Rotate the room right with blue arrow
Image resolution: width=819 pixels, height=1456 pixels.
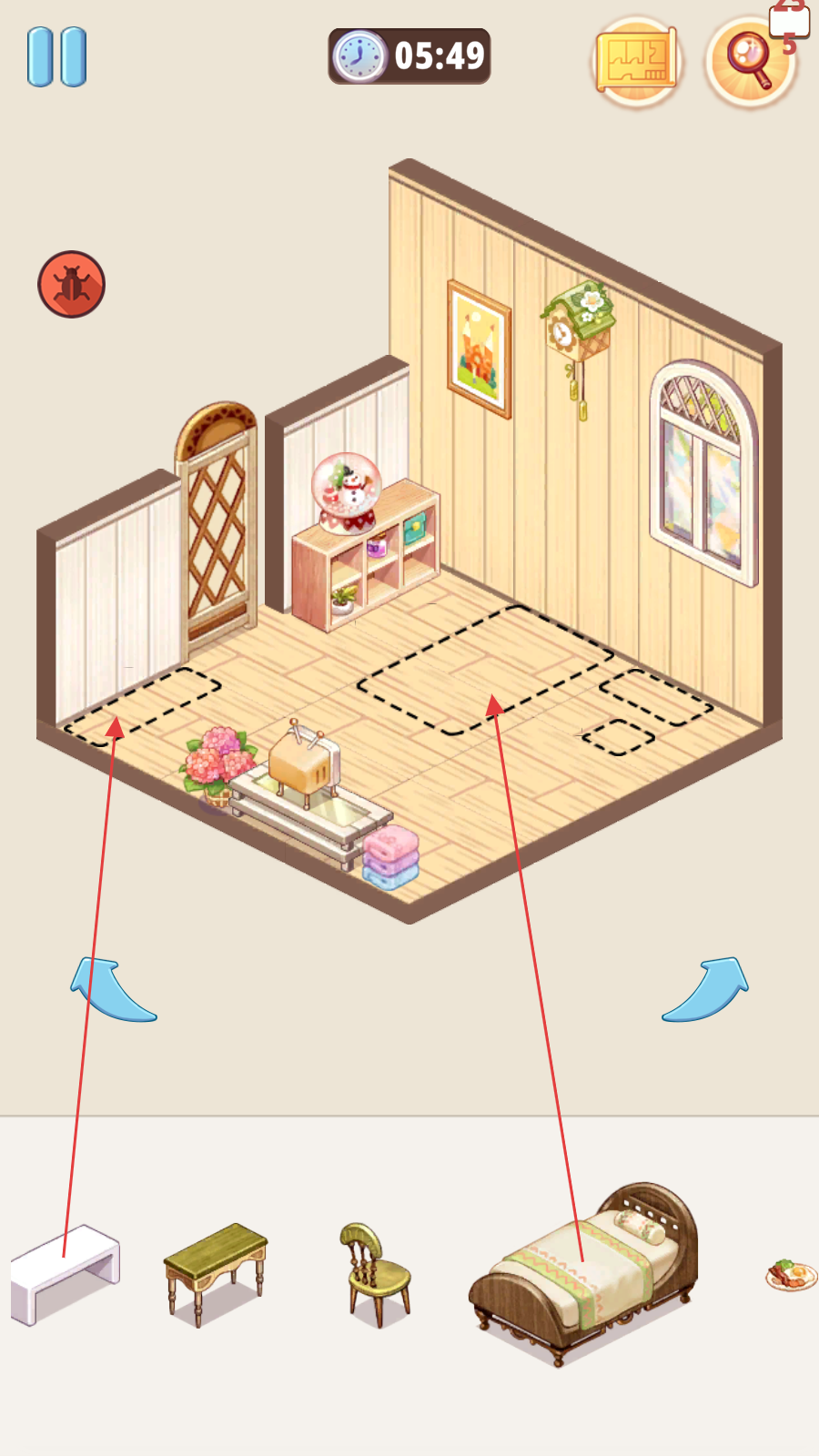(x=706, y=989)
